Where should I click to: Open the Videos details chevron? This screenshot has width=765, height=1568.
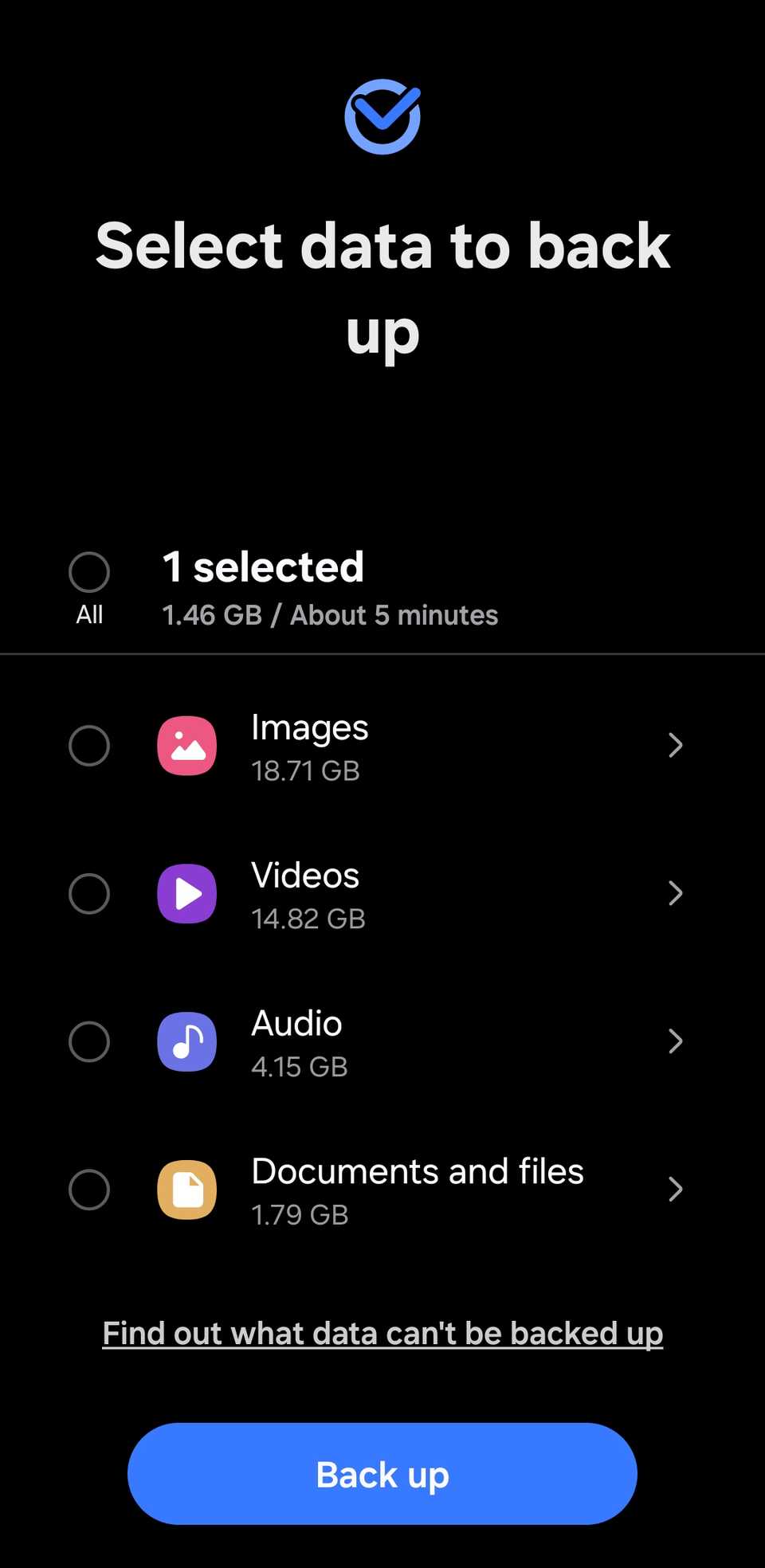675,893
